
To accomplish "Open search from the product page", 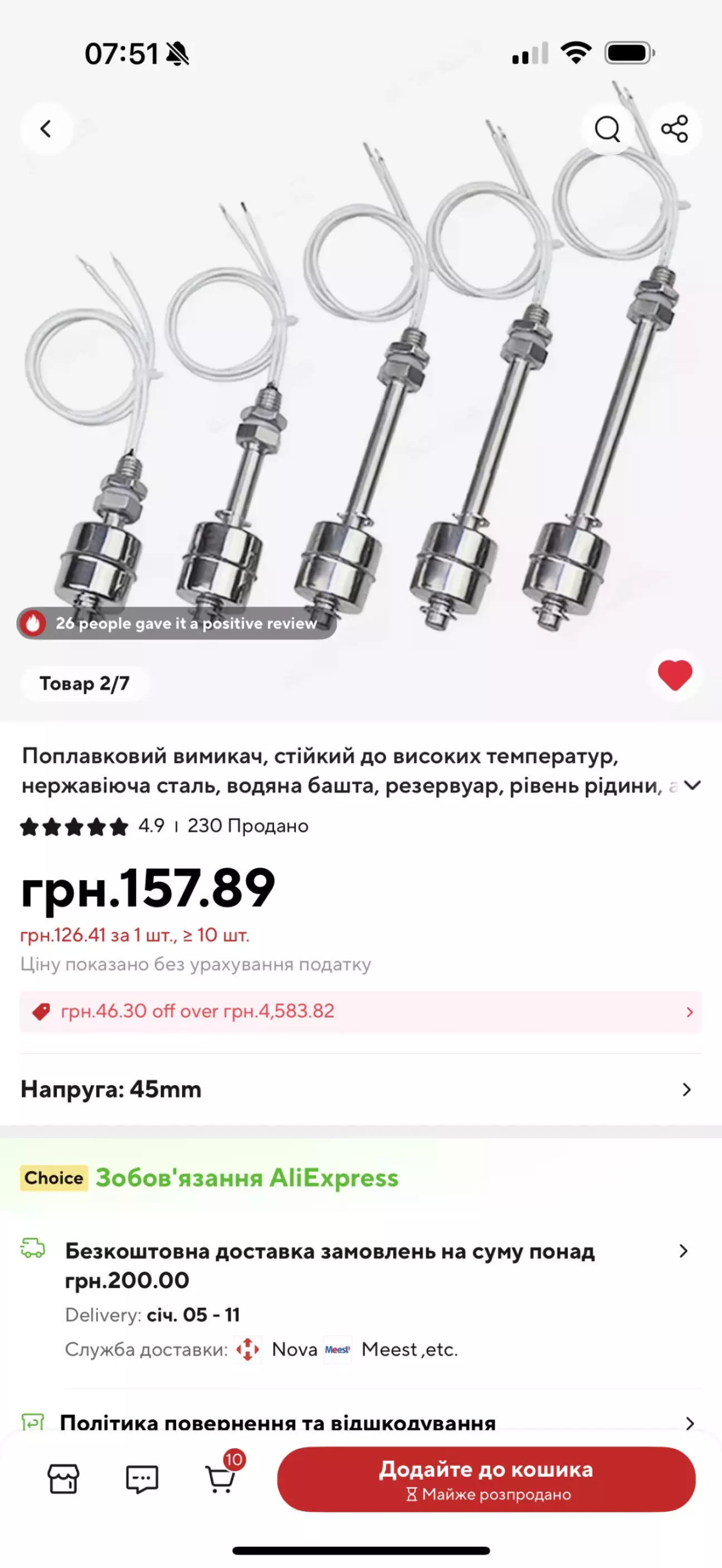I will point(607,129).
